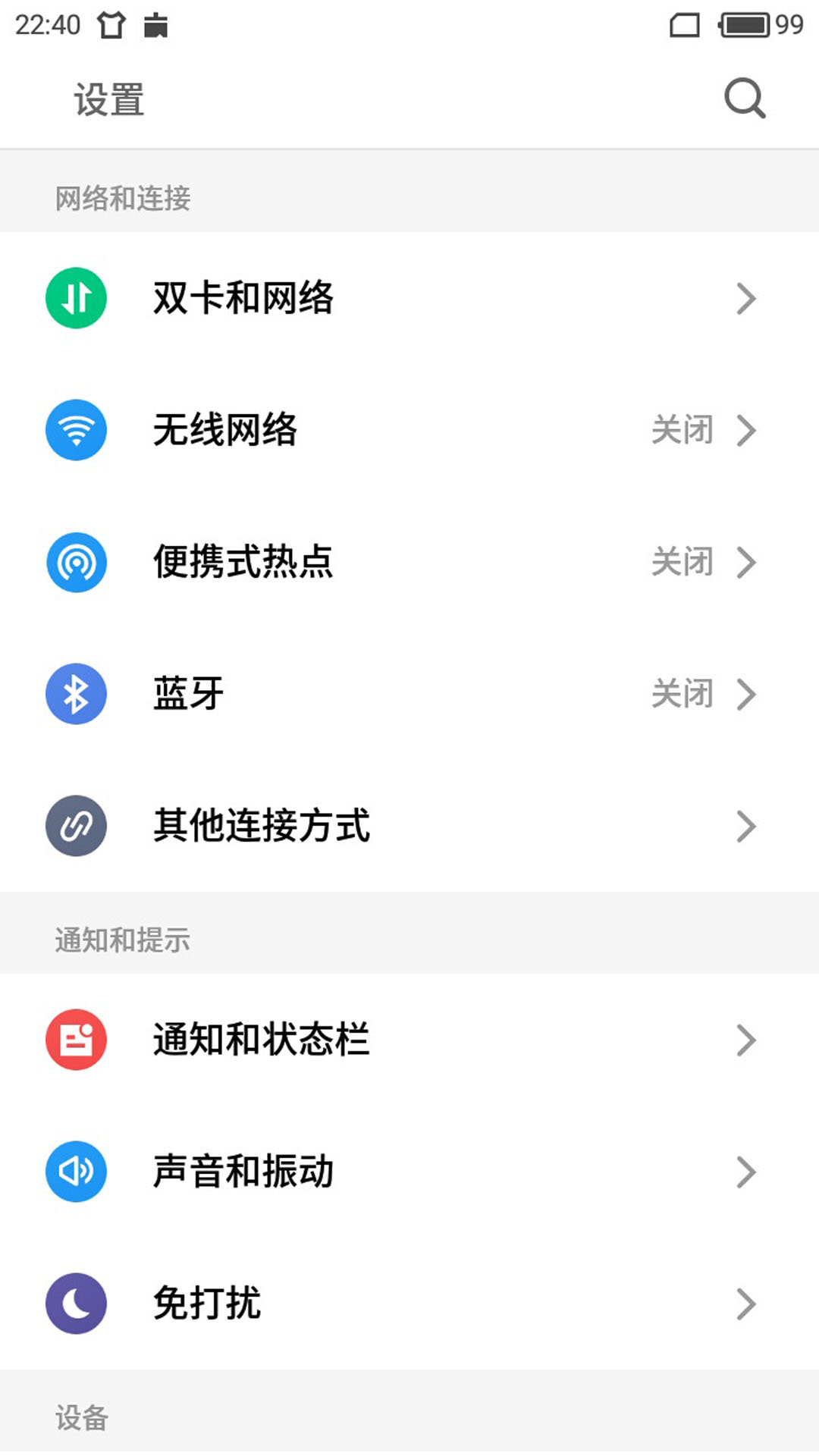Open 免打扰 settings
Viewport: 819px width, 1456px height.
(x=409, y=1304)
